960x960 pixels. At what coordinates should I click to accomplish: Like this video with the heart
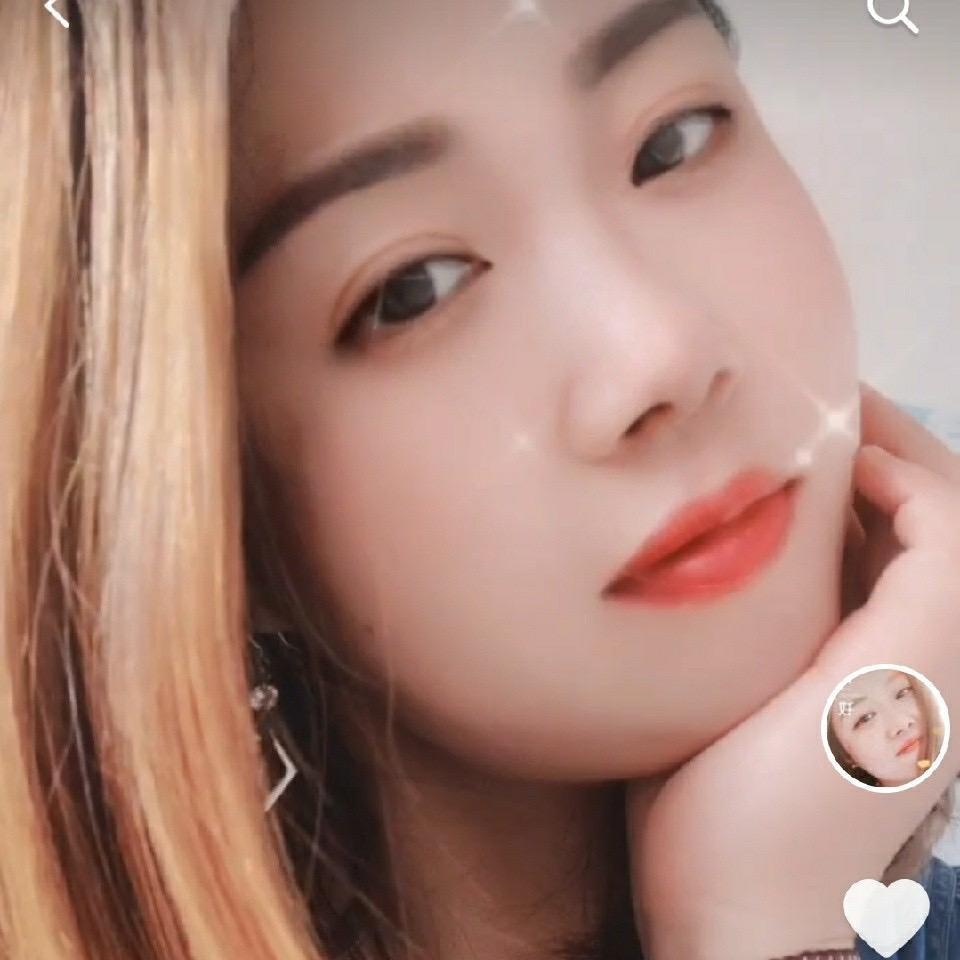[x=886, y=915]
